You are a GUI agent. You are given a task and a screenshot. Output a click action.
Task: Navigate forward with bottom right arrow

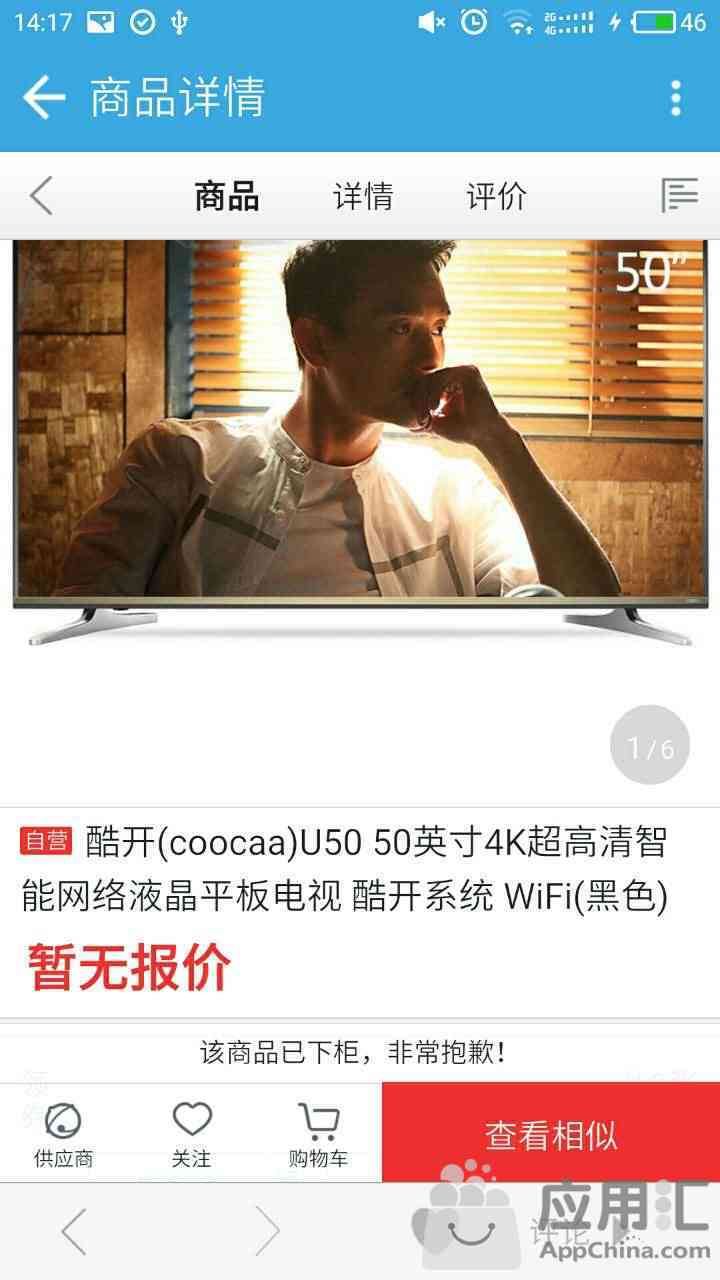coord(266,1230)
